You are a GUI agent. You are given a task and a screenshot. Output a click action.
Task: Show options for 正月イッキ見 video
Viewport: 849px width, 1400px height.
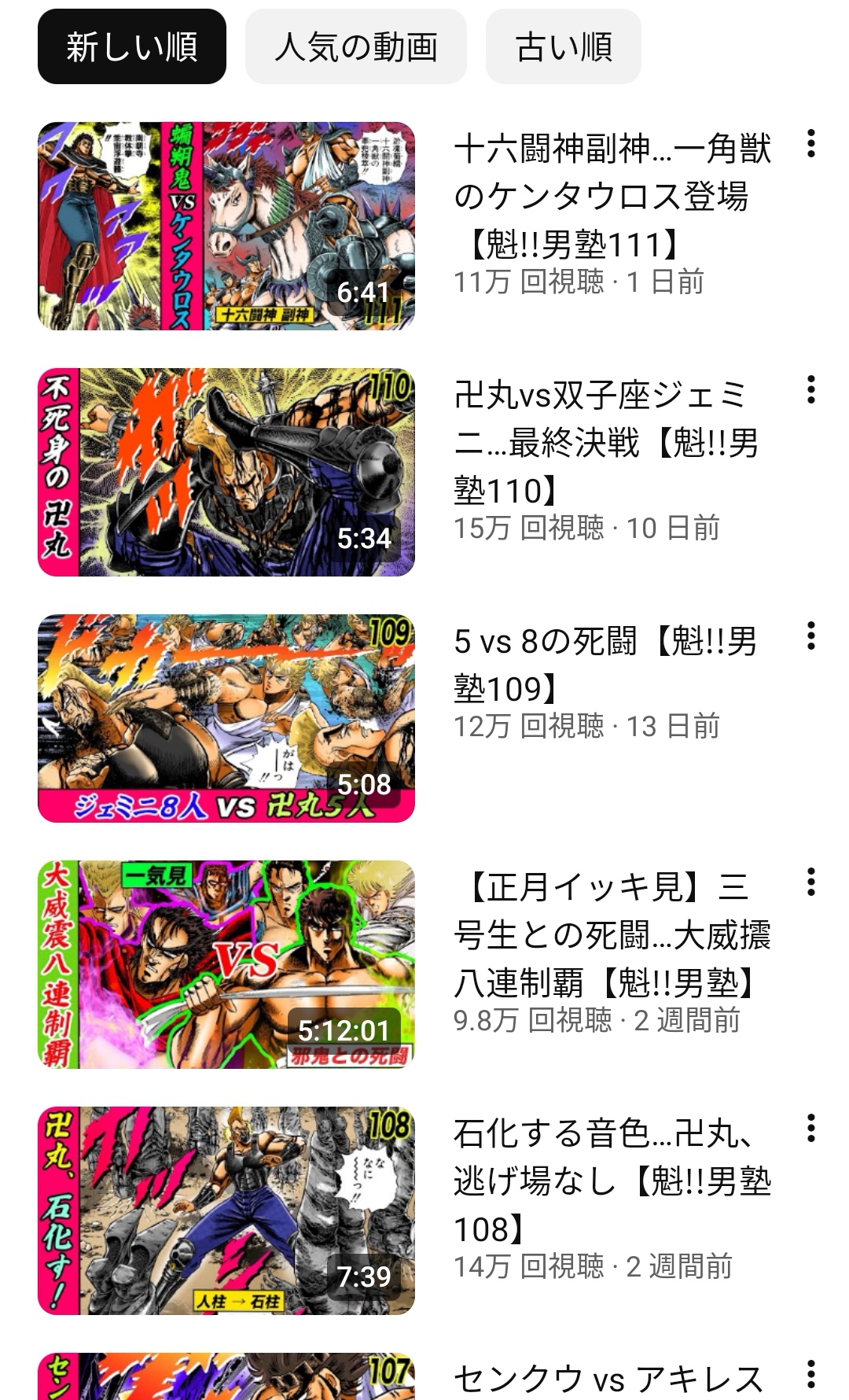point(811,882)
